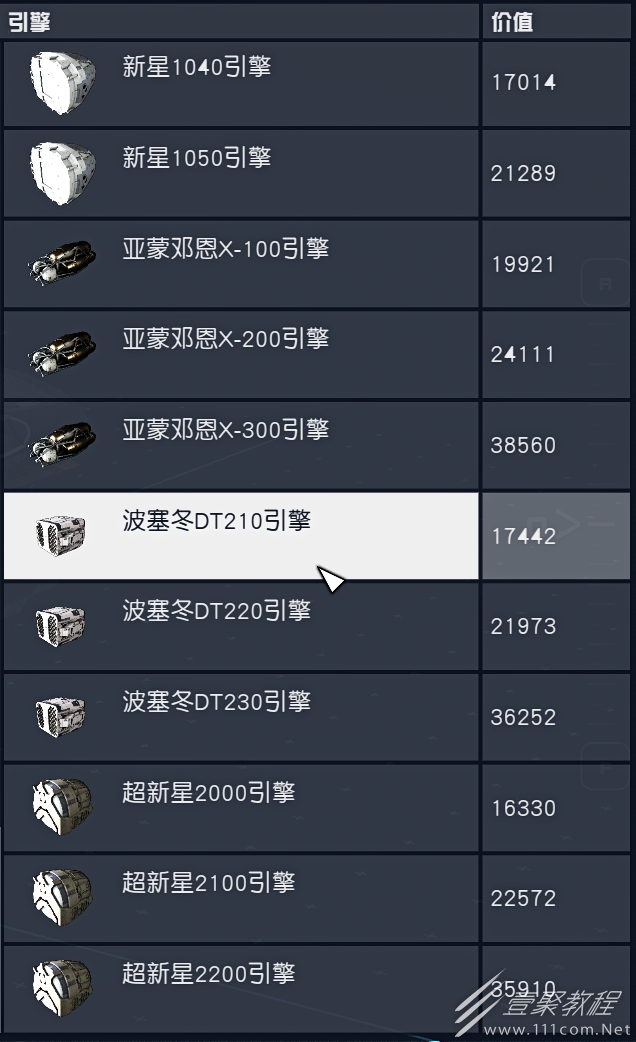Choose the 亚蒙邓恩X-300引擎 row
This screenshot has height=1042, width=636.
241,445
